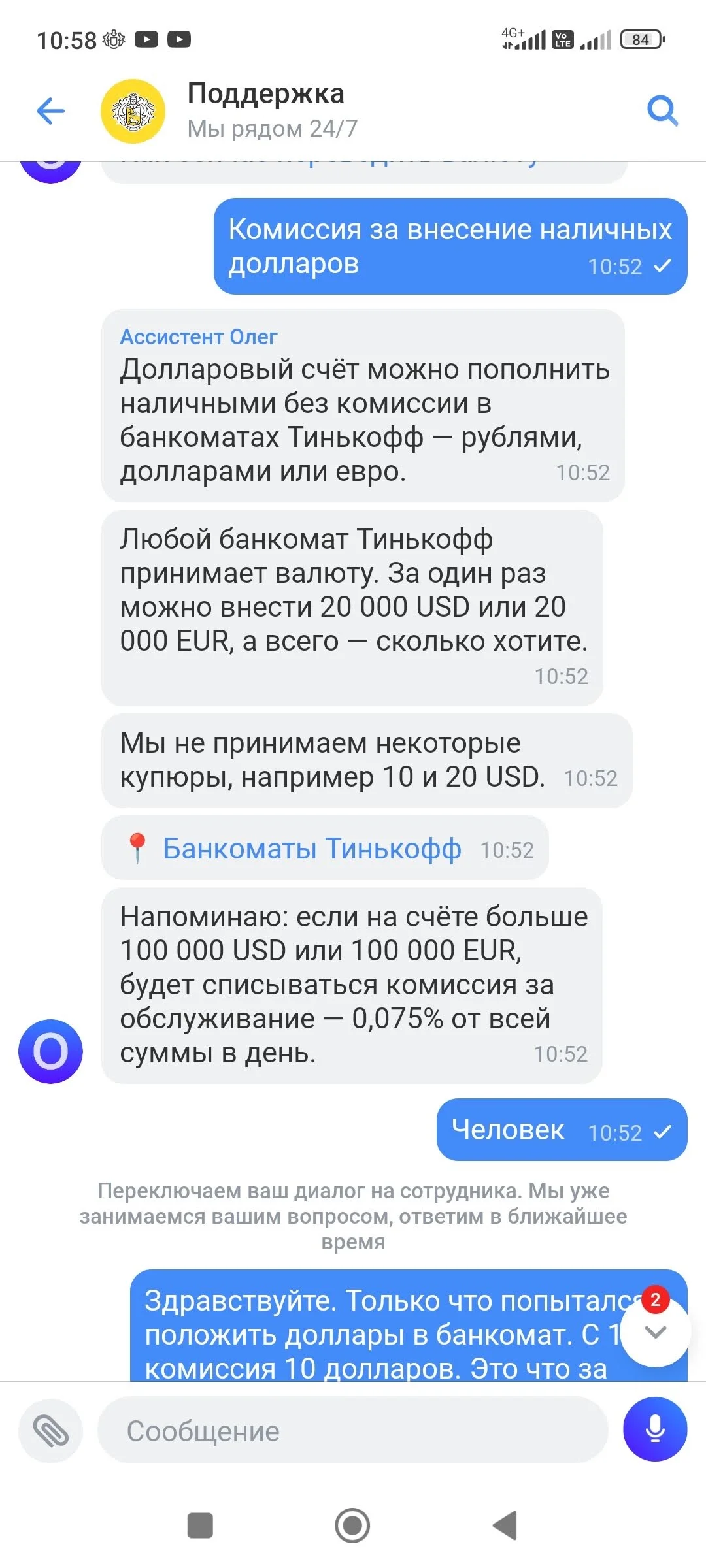Viewport: 706px width, 1568px height.
Task: Search within the support chat
Action: 662,110
